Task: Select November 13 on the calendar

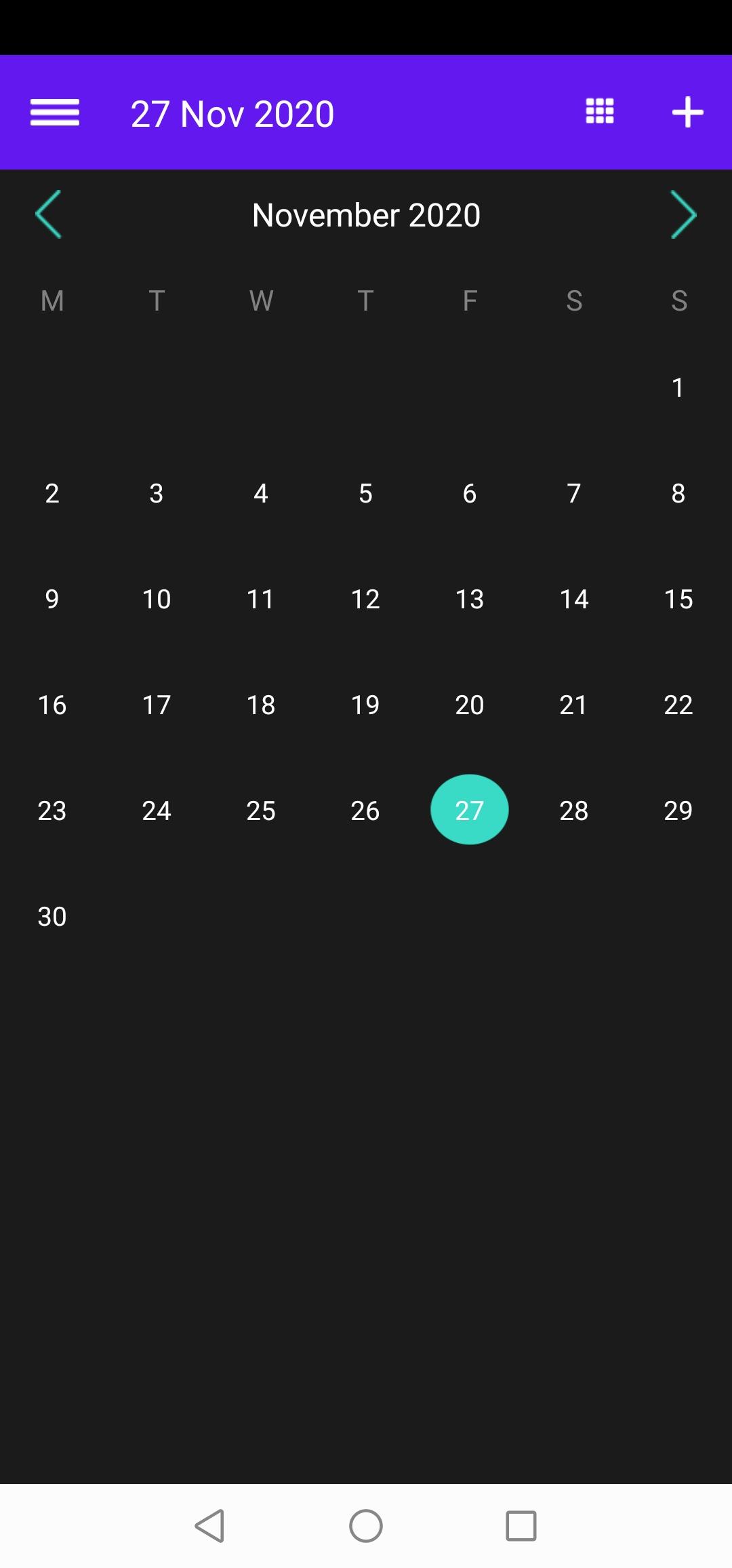Action: tap(469, 599)
